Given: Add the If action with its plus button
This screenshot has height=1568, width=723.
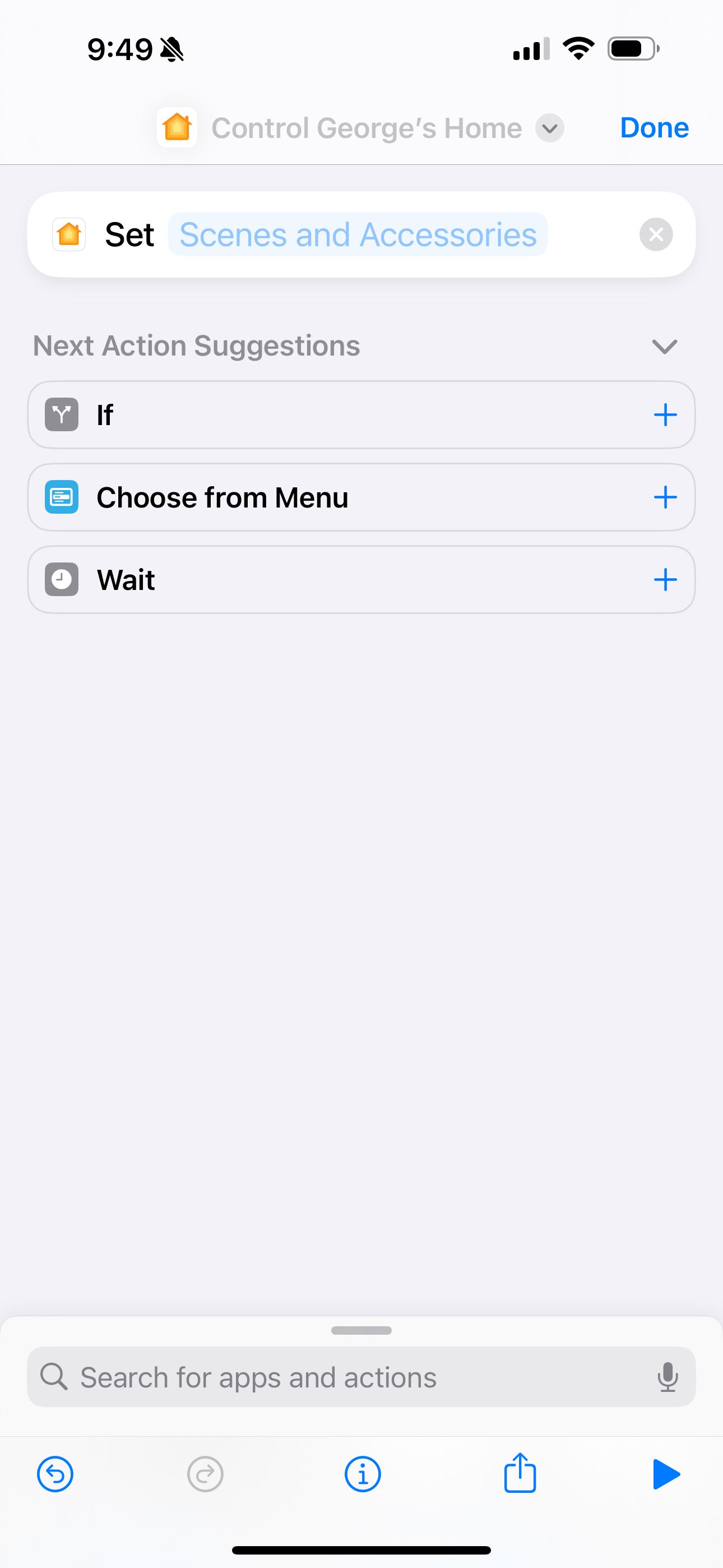Looking at the screenshot, I should (x=665, y=414).
